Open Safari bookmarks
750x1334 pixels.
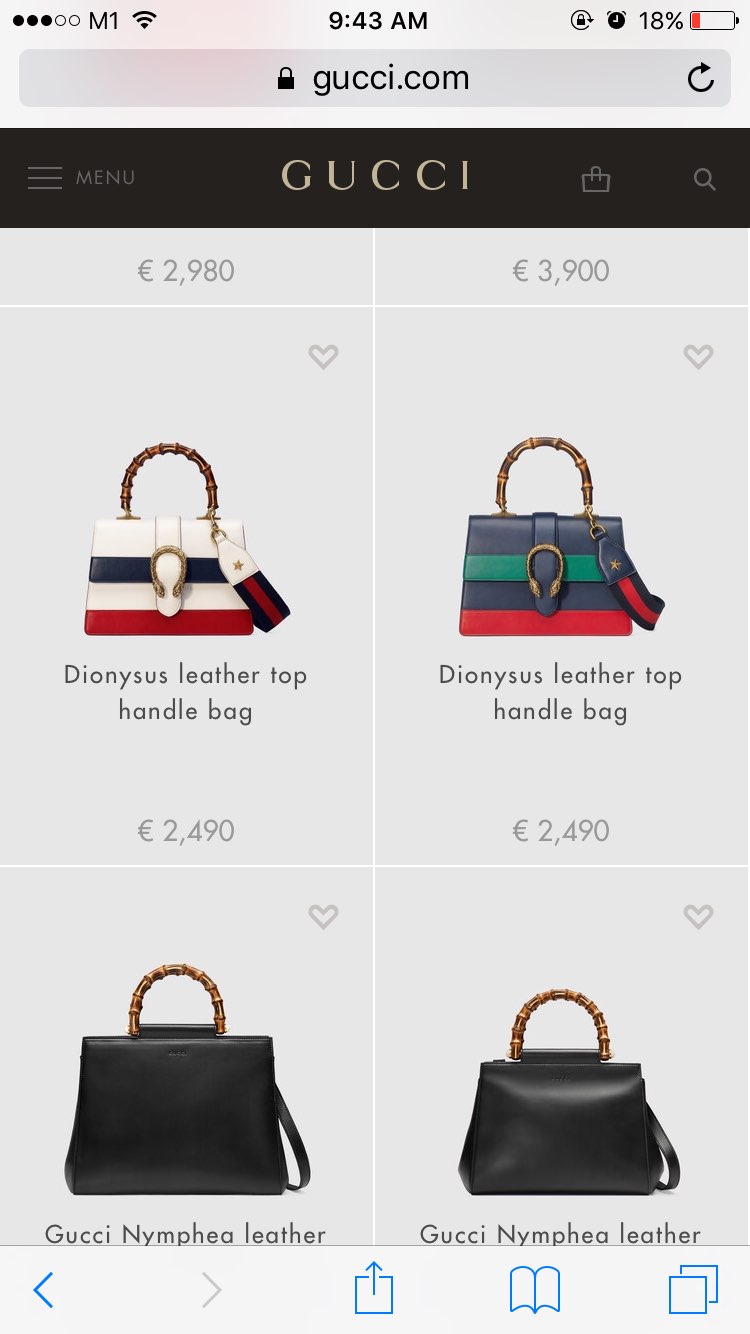pyautogui.click(x=535, y=1290)
